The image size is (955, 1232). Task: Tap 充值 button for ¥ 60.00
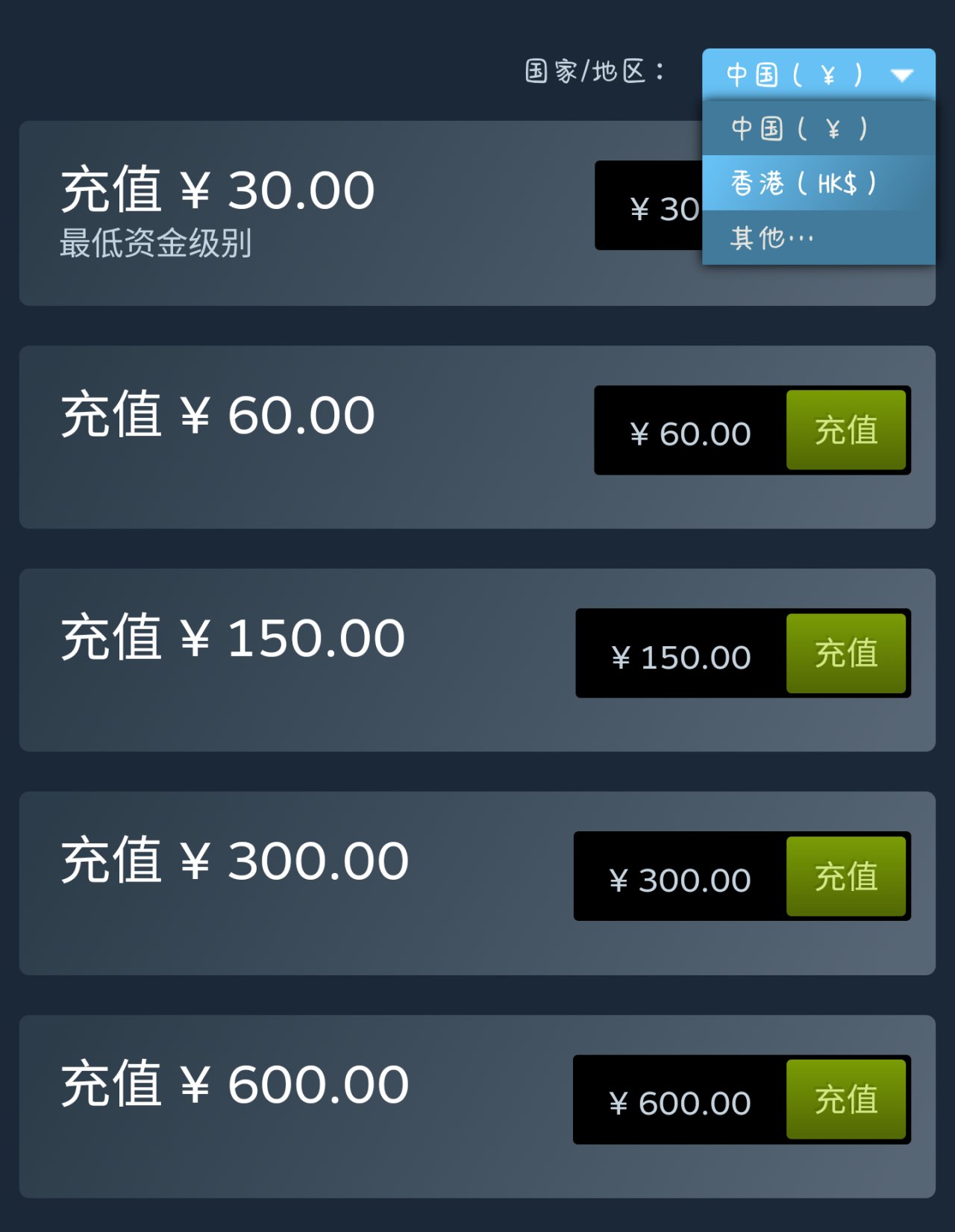845,431
